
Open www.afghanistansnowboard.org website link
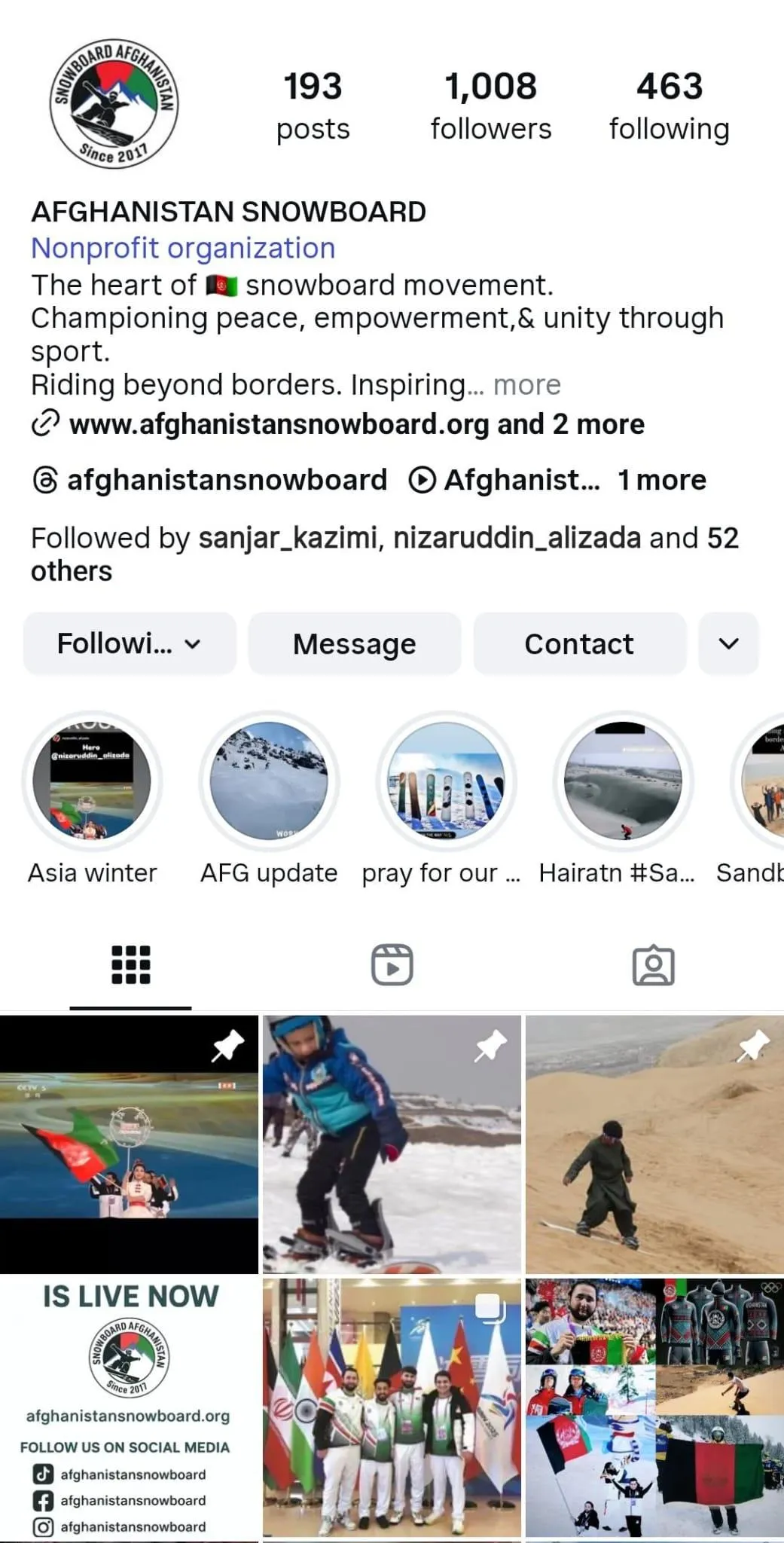pos(279,424)
